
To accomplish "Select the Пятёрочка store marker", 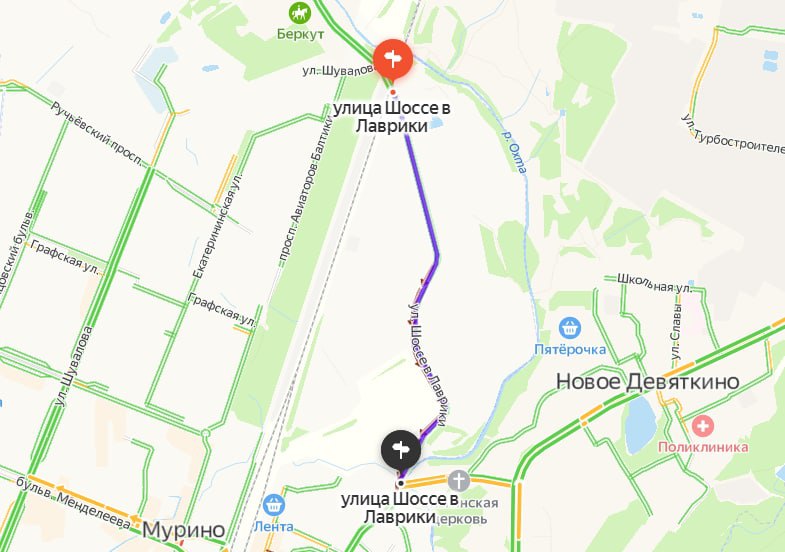I will (570, 326).
